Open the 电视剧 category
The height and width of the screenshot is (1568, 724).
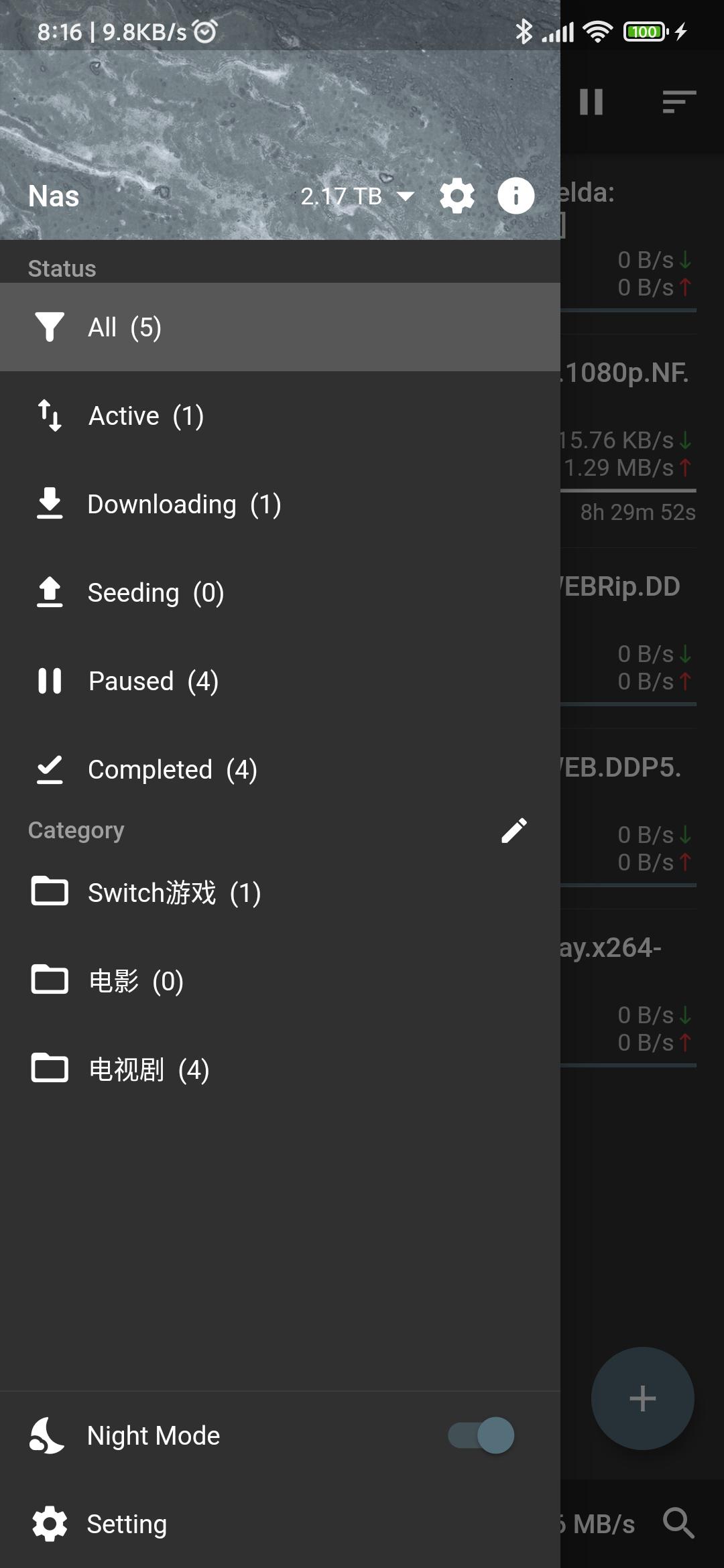tap(280, 1069)
